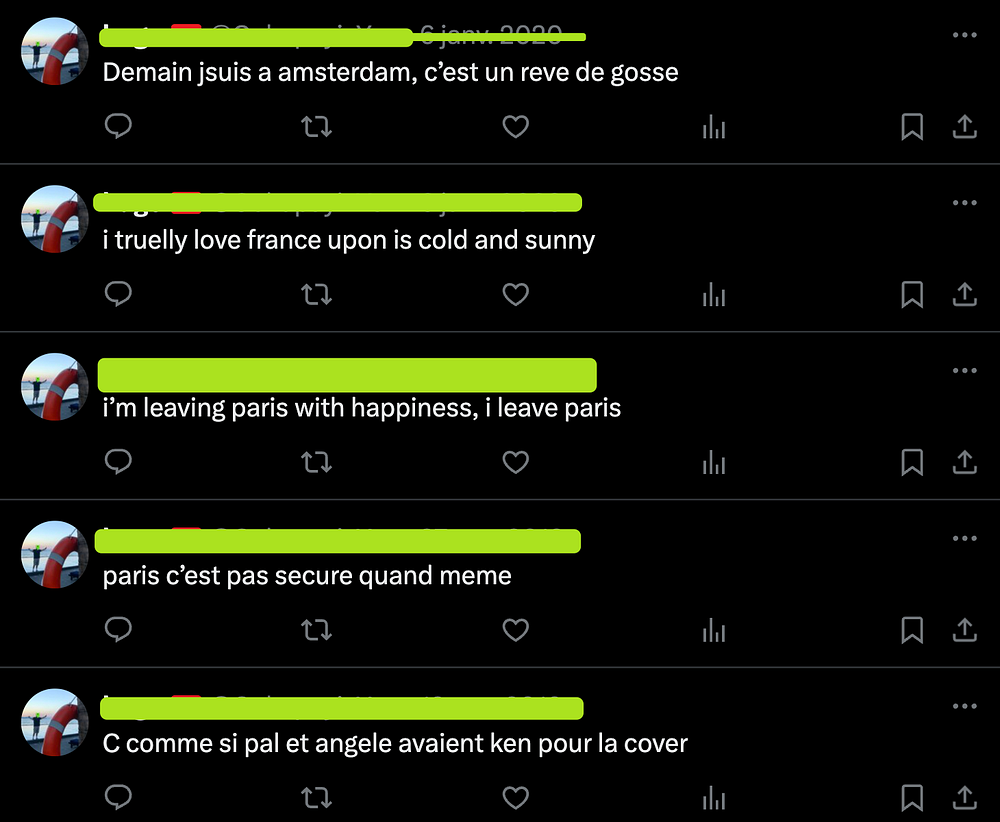This screenshot has height=822, width=1000.
Task: Bookmark the 'i truelly love france' tweet
Action: tap(911, 295)
